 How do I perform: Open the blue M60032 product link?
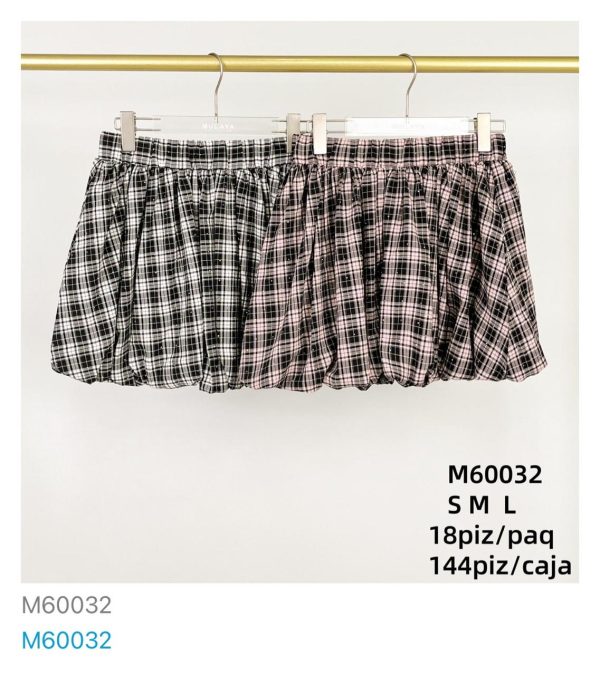point(66,640)
